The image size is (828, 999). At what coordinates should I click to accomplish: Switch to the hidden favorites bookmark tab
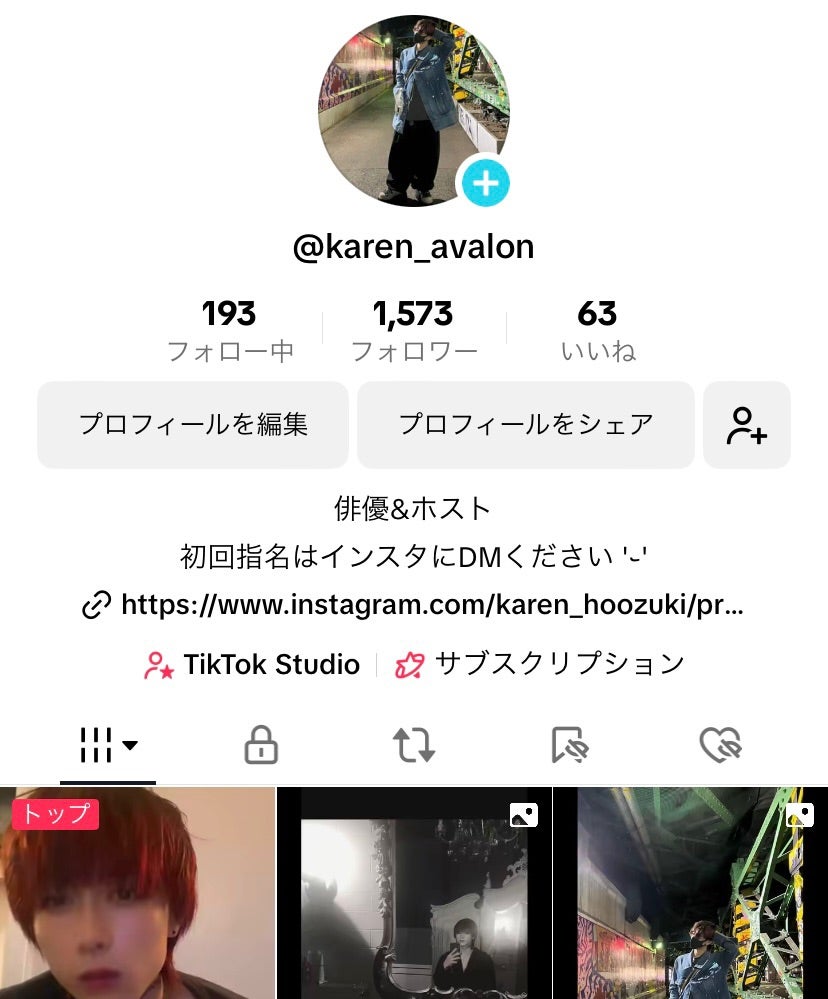570,745
